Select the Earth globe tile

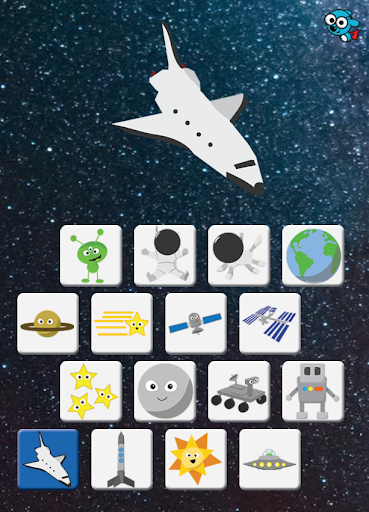click(x=313, y=256)
